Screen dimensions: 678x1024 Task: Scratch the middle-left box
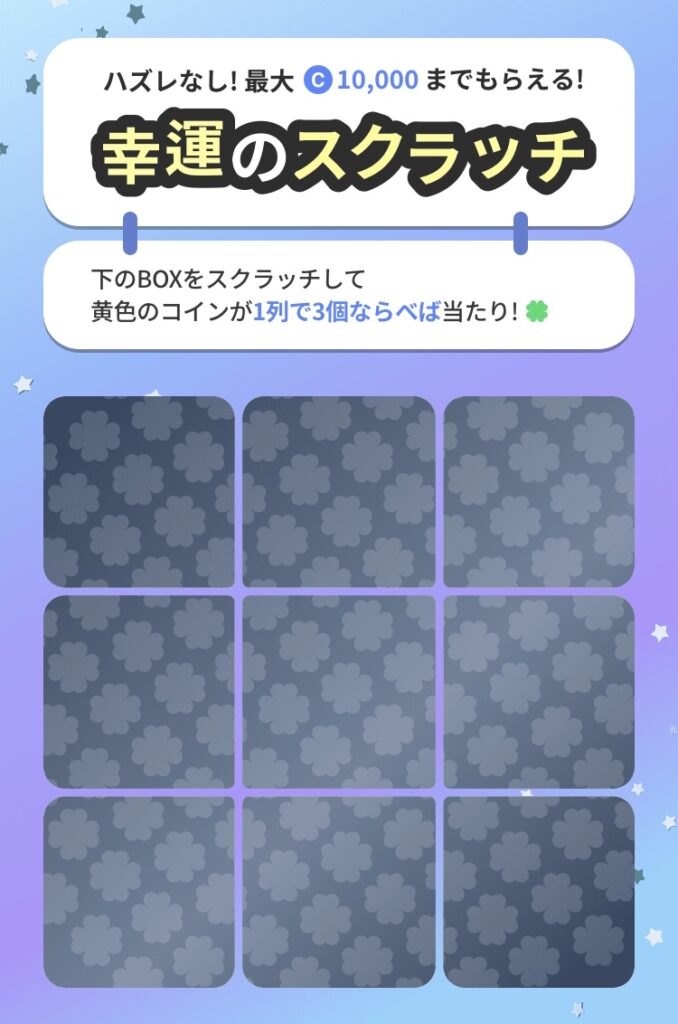[139, 691]
